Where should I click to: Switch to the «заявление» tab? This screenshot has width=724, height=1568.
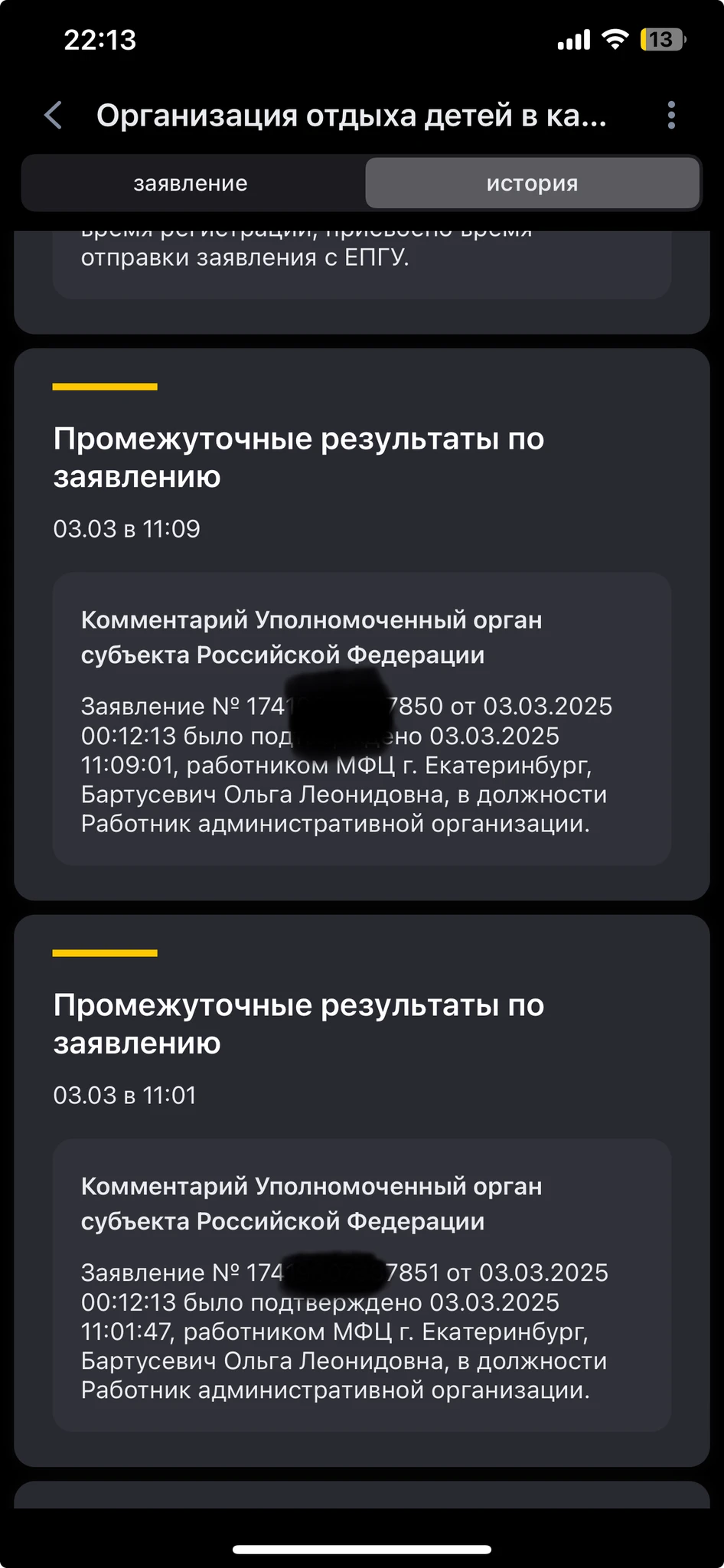191,184
